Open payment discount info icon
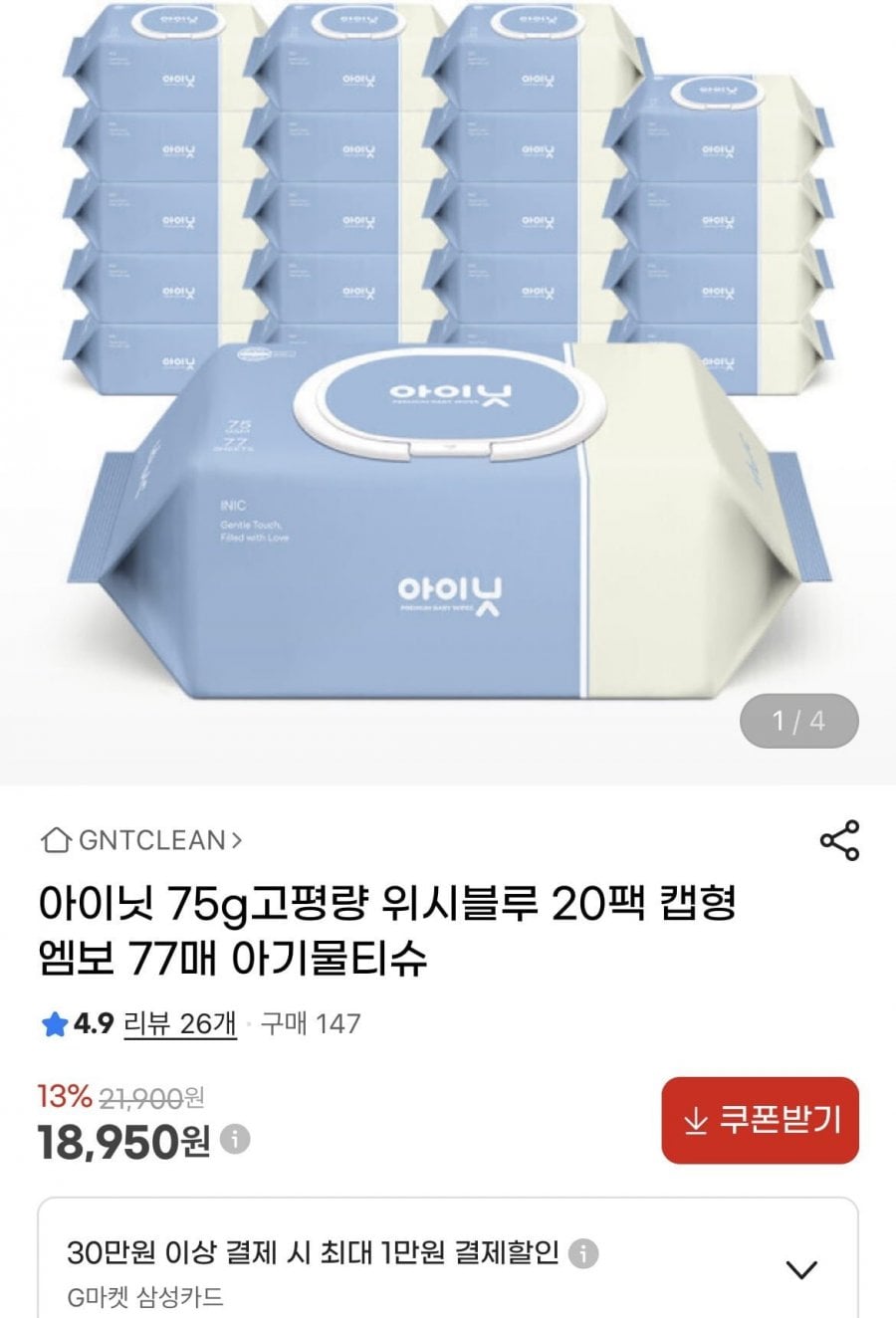896x1318 pixels. [583, 1253]
